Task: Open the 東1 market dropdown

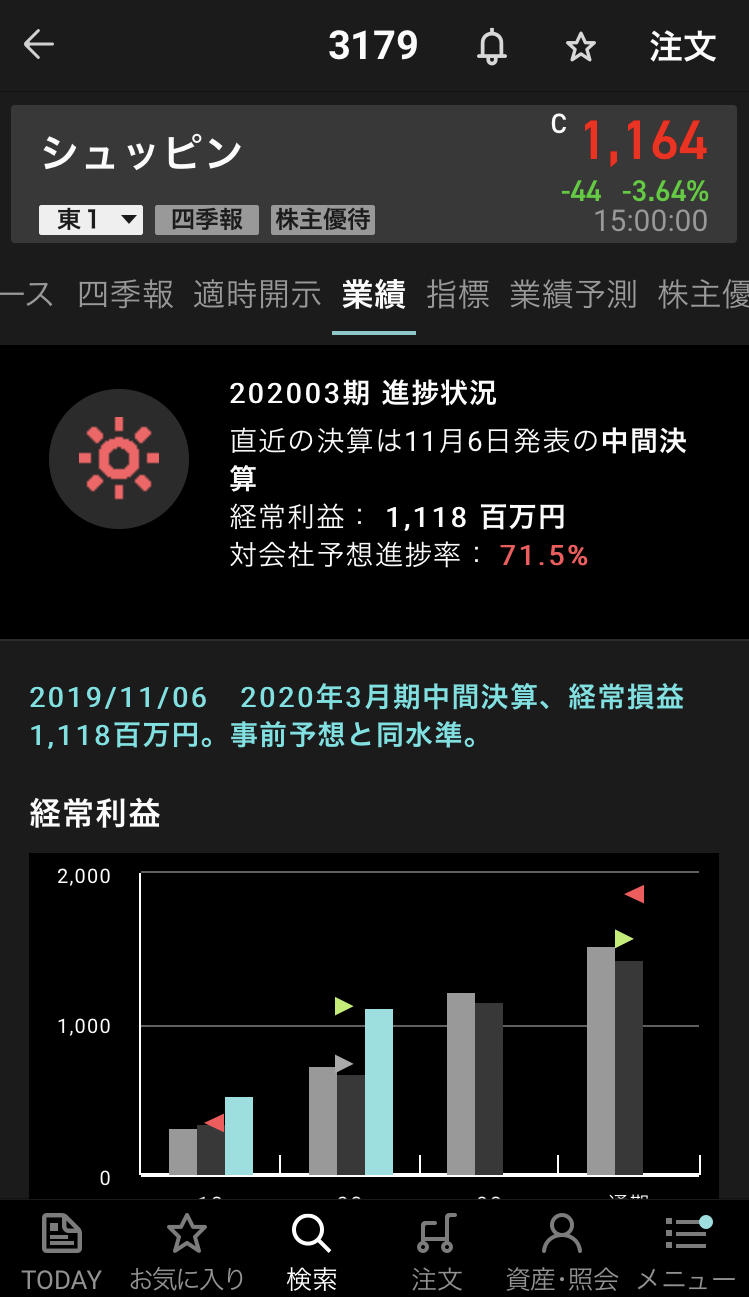Action: 91,220
